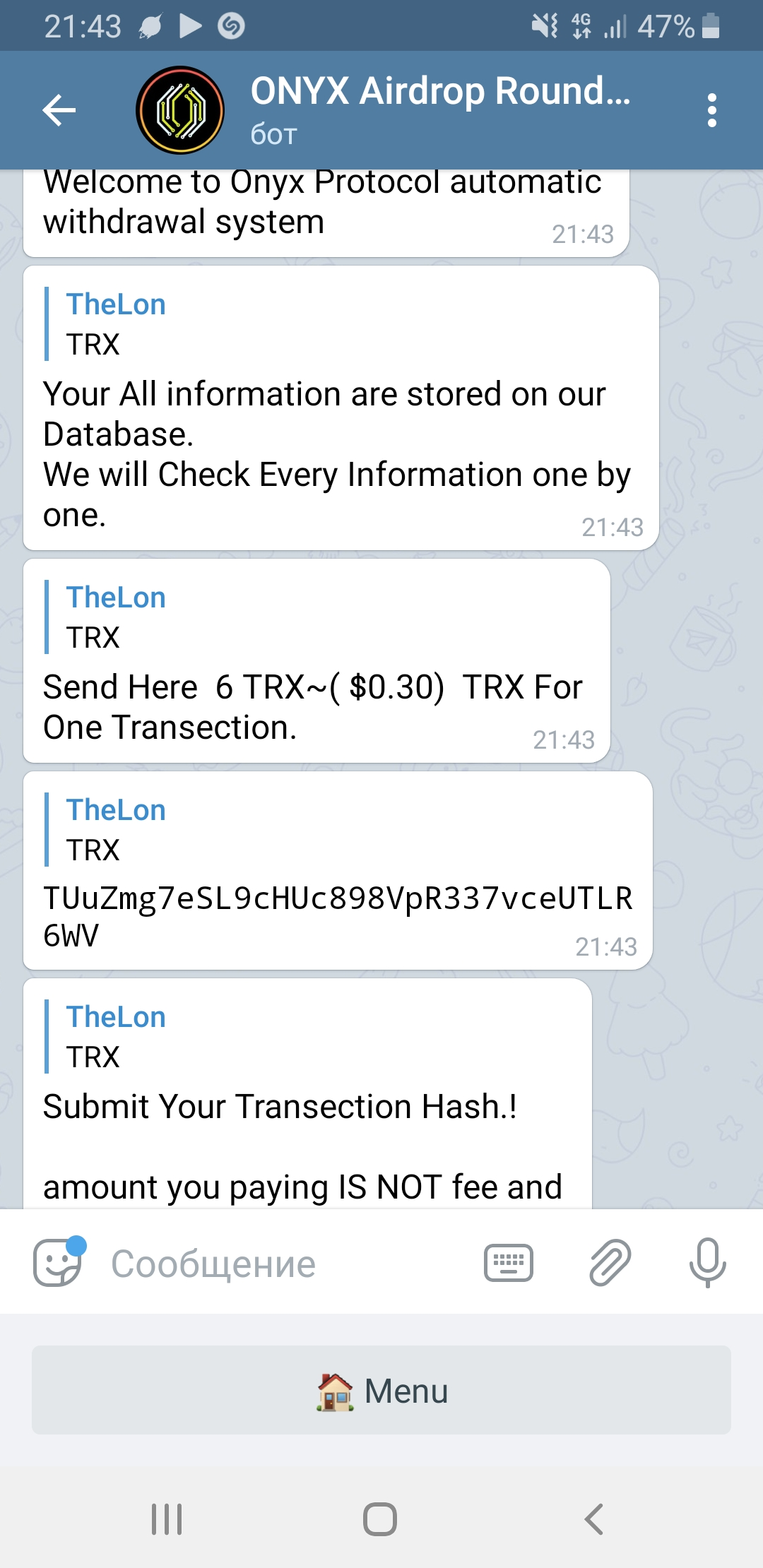This screenshot has width=763, height=1568.
Task: Open the three-dot overflow menu
Action: coord(711,110)
